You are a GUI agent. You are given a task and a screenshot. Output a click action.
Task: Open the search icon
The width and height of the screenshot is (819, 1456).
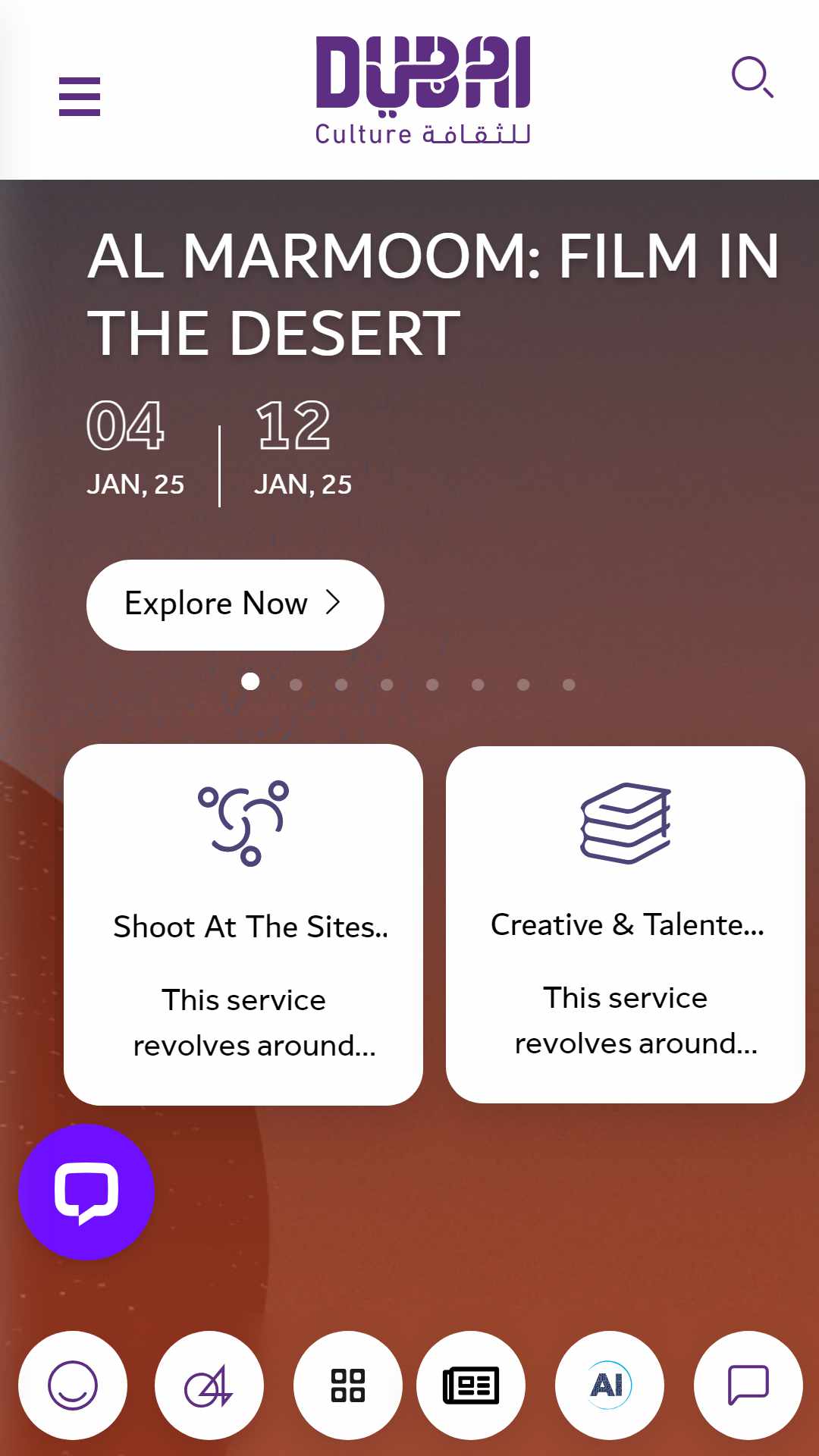click(752, 77)
